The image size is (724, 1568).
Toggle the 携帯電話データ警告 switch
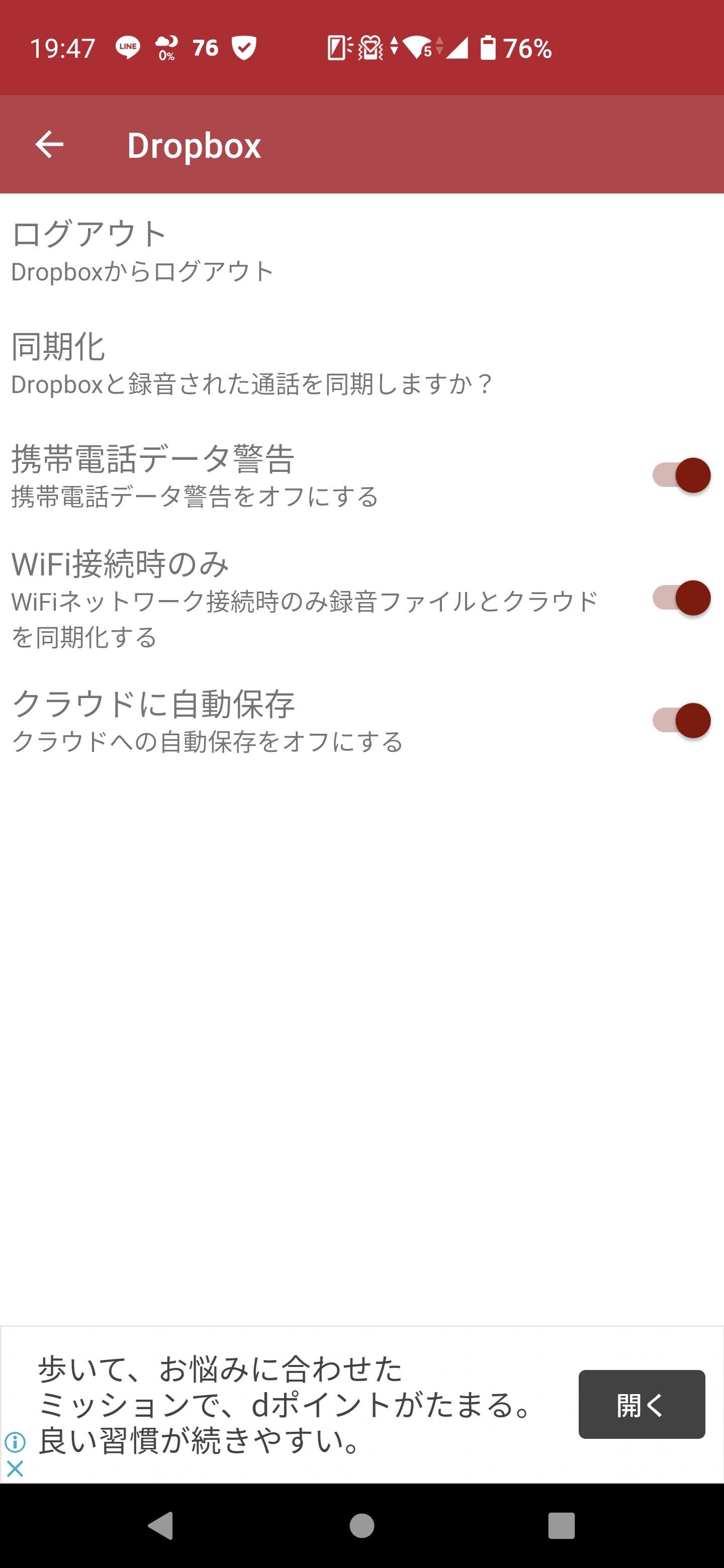point(681,475)
